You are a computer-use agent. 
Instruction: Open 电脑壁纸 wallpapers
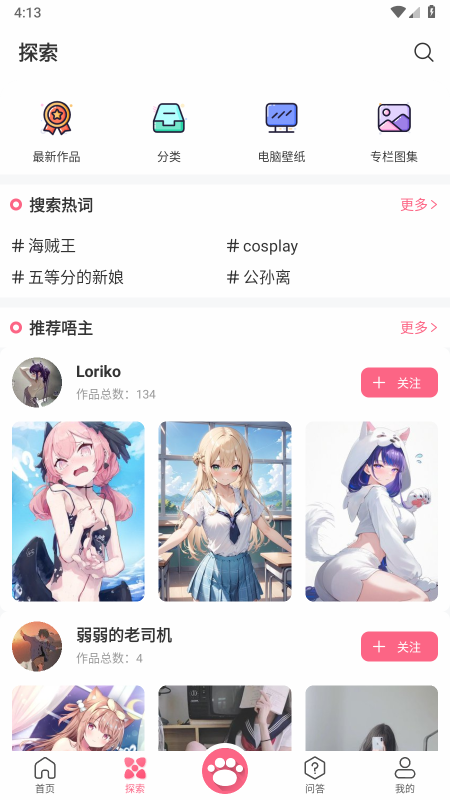coord(281,132)
